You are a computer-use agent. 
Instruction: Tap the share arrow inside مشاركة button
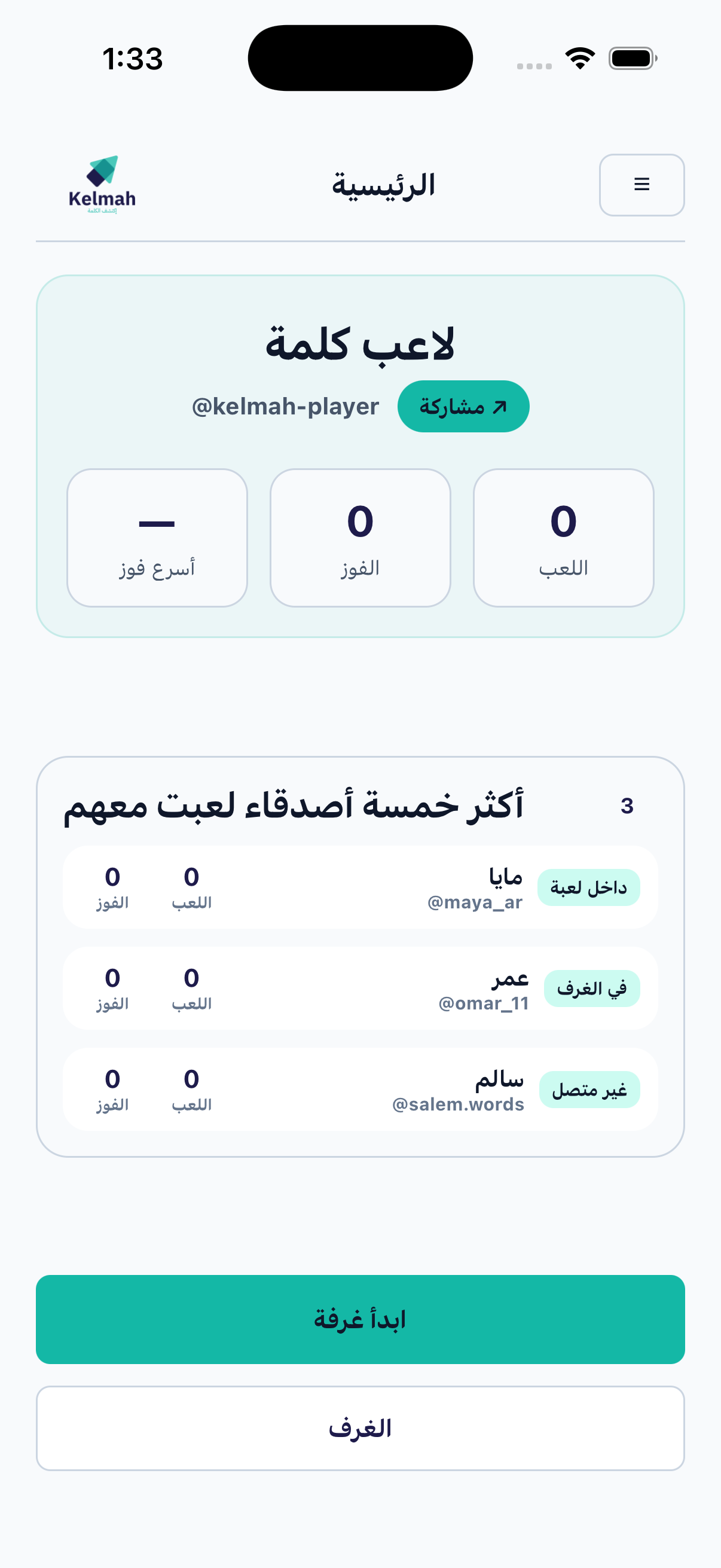click(499, 406)
